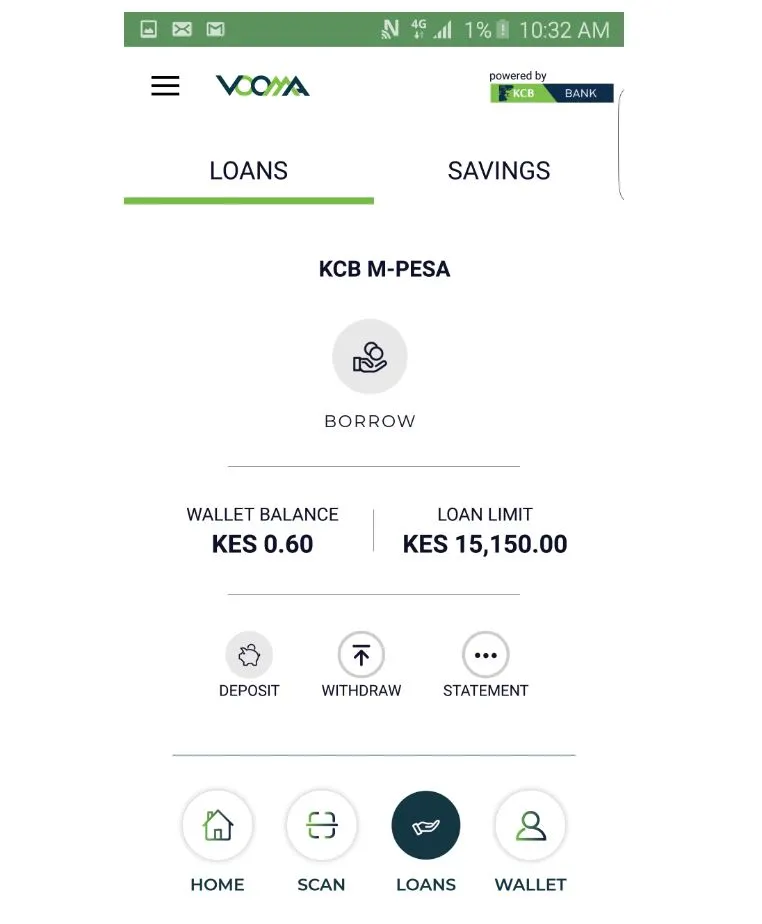Choose the WITHDRAW option

click(x=361, y=656)
